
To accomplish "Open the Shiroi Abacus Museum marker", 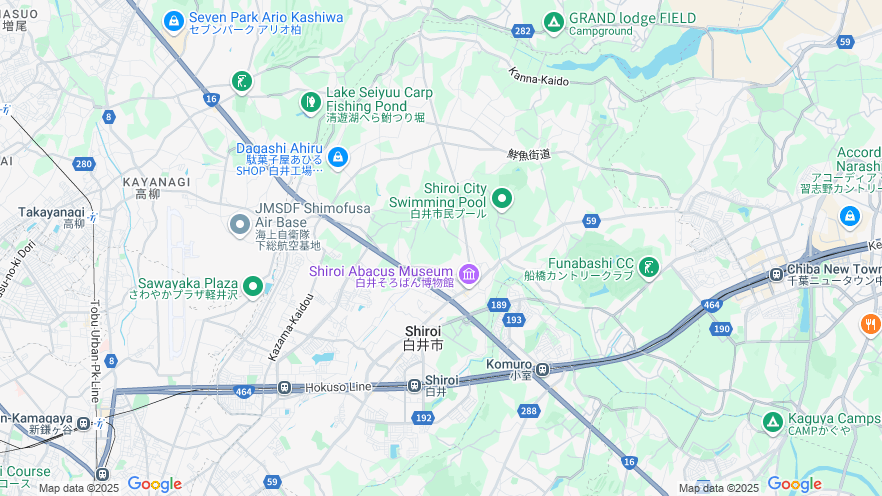I will [x=469, y=274].
